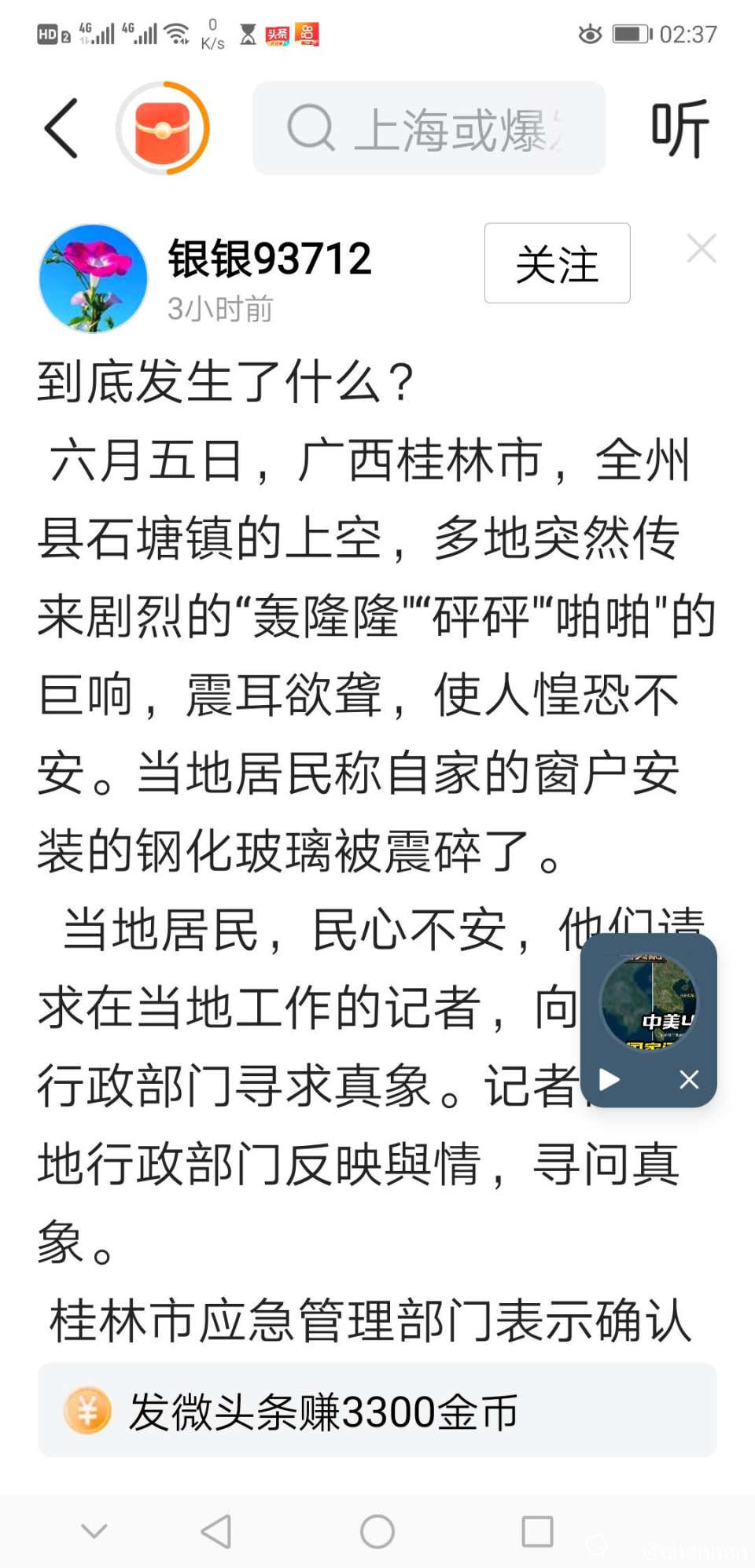Tap the system home button

tap(377, 1531)
